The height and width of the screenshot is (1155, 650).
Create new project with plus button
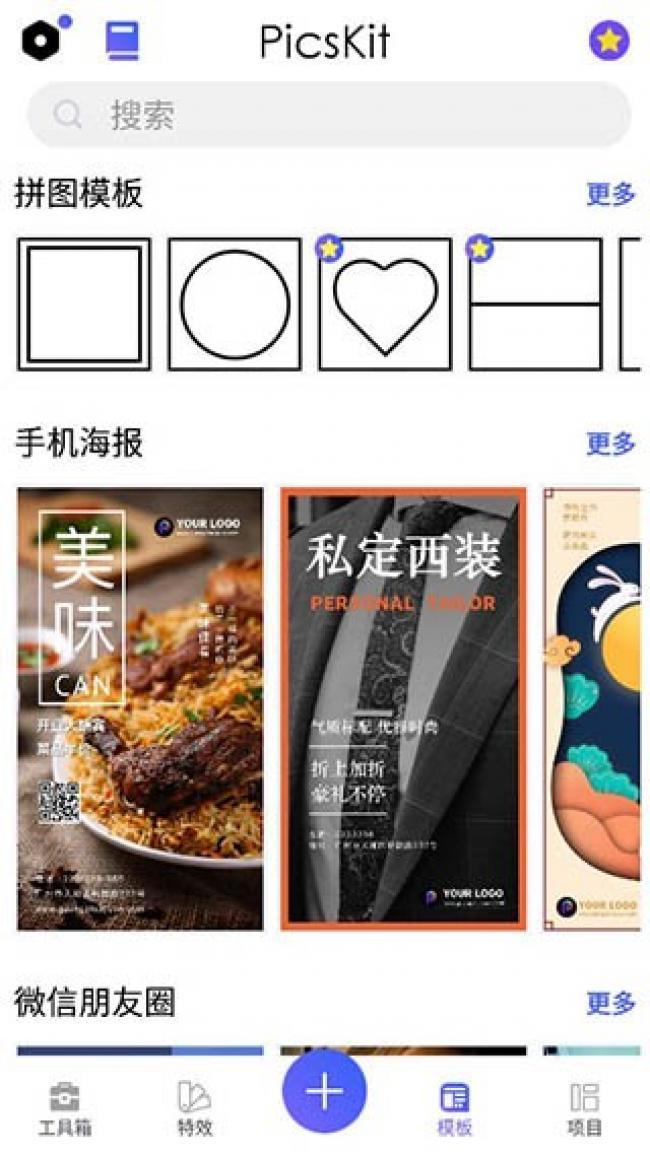[x=325, y=1091]
